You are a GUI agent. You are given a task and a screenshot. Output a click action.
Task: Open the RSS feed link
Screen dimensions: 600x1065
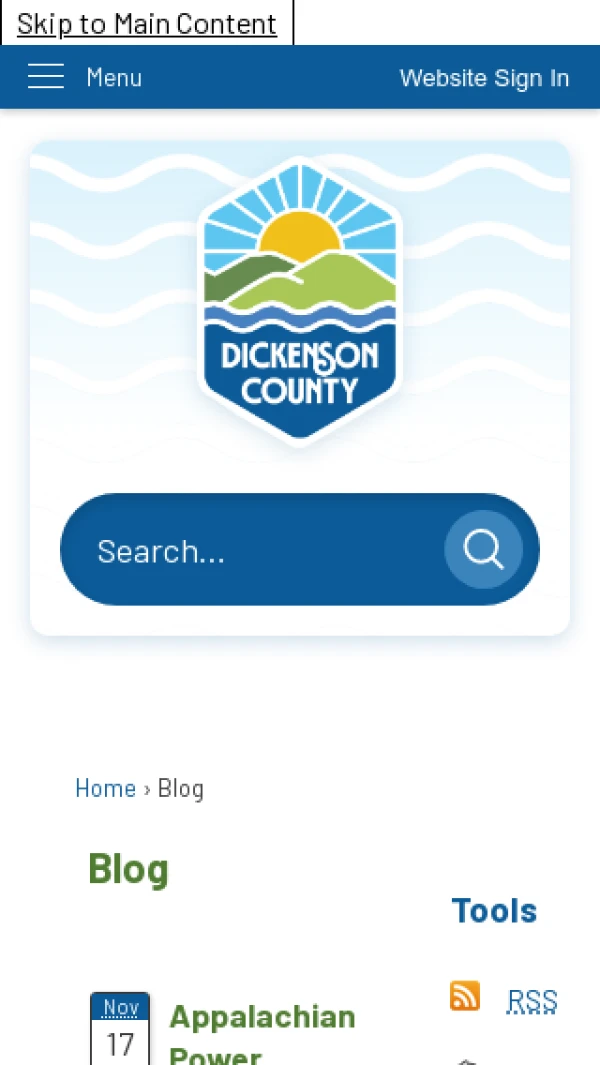point(532,1001)
